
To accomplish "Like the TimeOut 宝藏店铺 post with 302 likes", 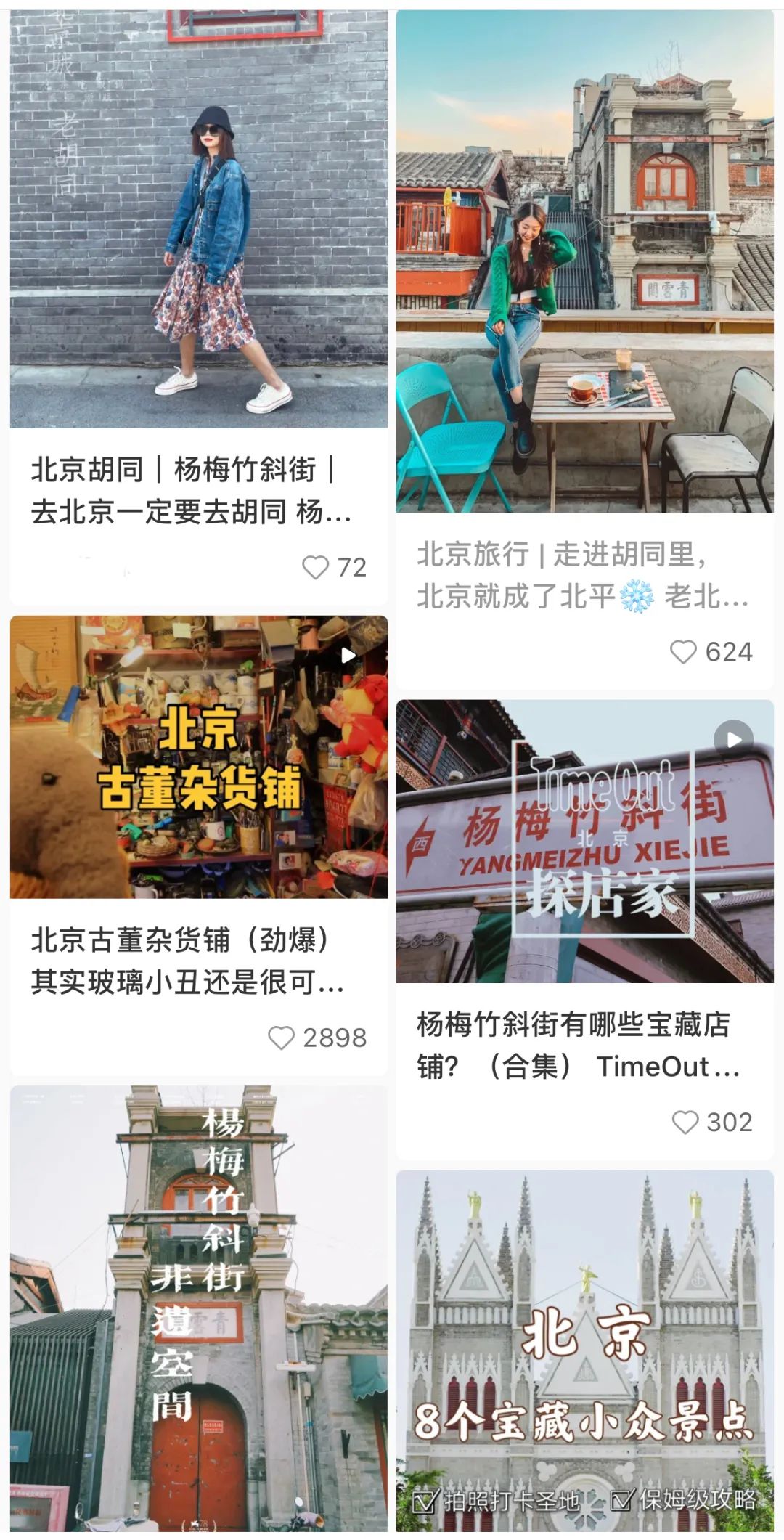I will (685, 1123).
